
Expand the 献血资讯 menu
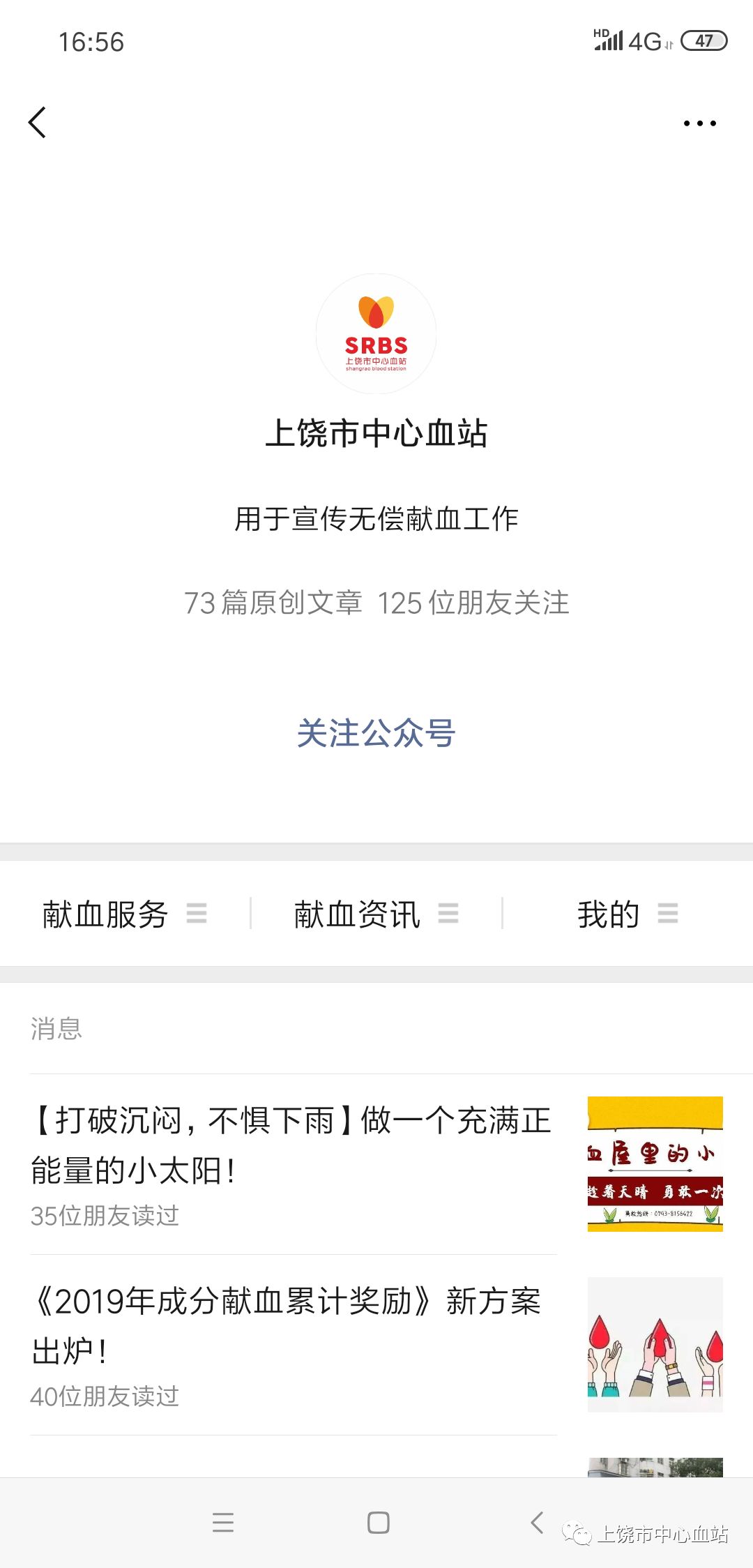(x=376, y=914)
